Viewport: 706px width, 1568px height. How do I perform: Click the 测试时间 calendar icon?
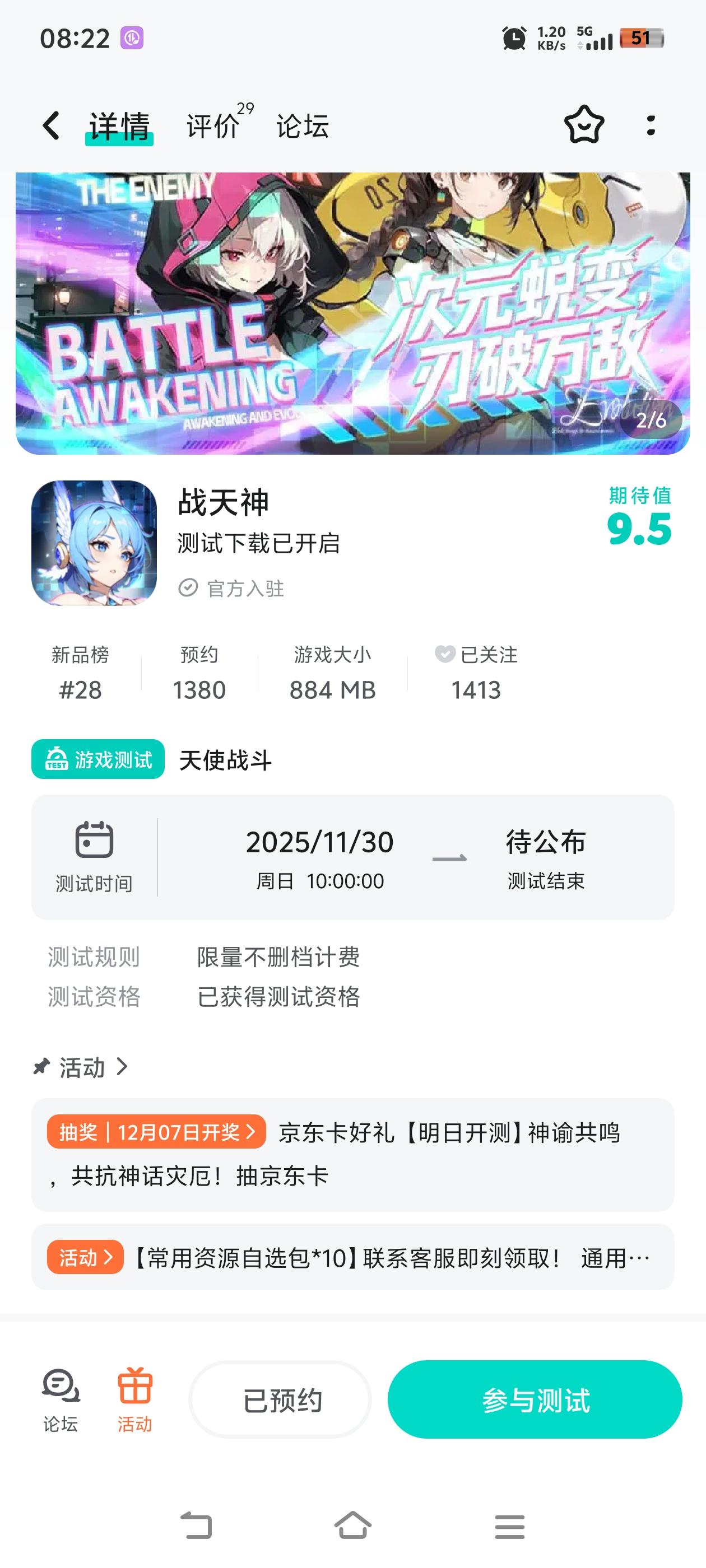96,841
